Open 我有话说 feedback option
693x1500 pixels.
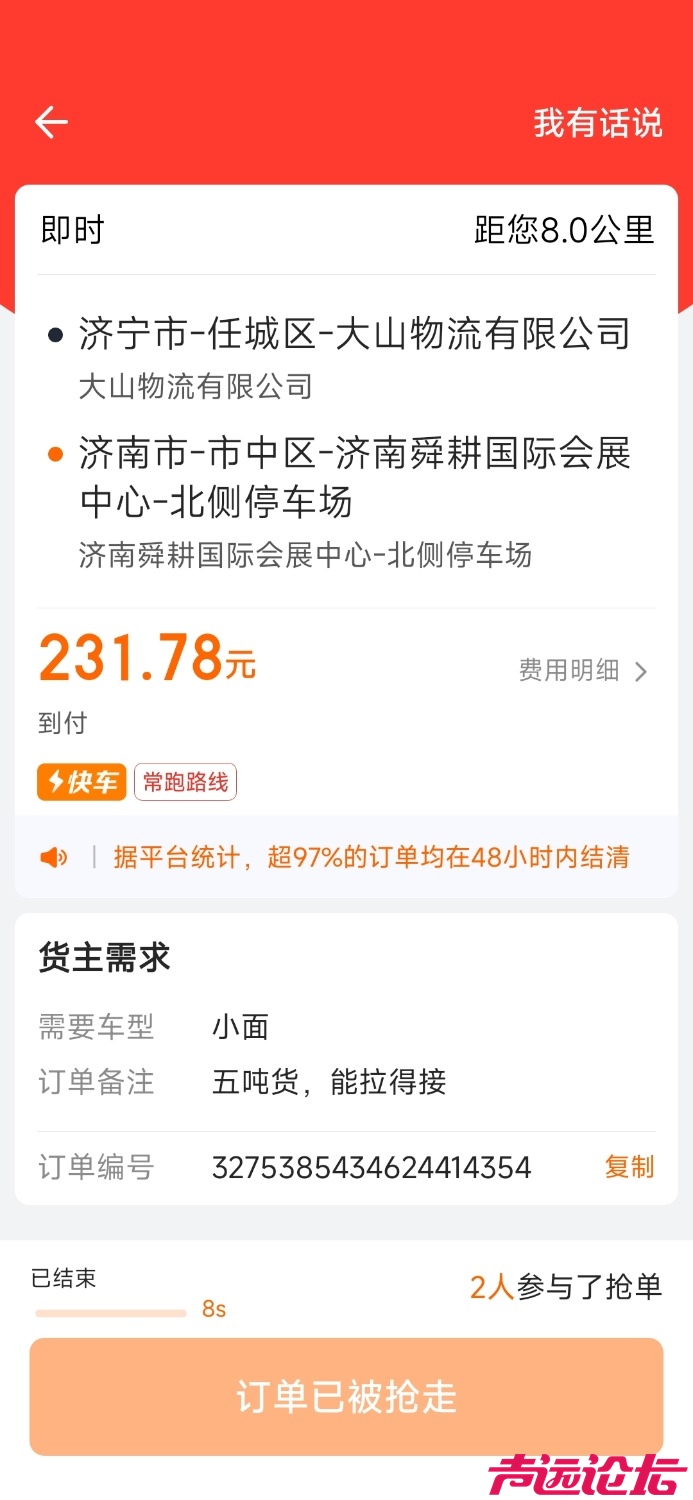point(597,124)
